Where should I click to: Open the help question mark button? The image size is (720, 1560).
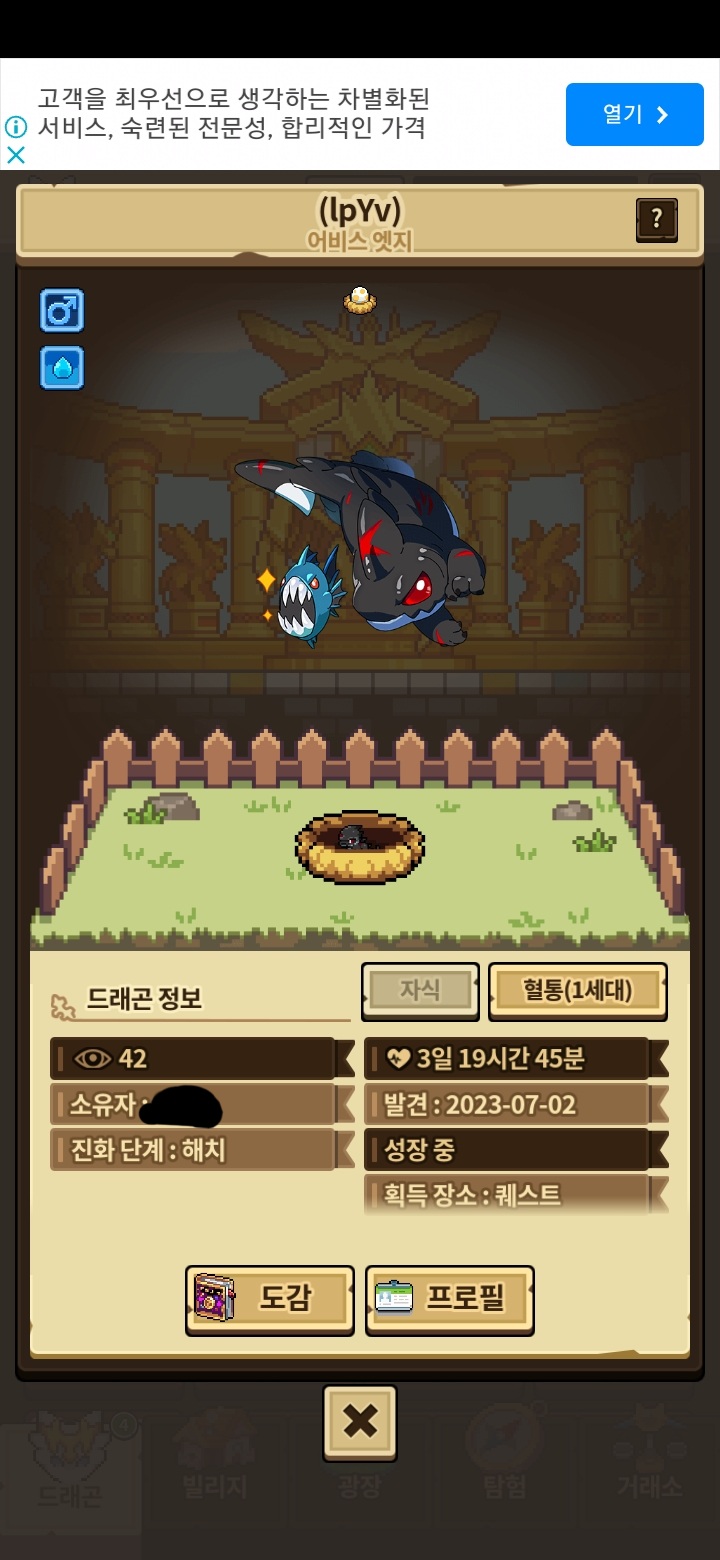pos(657,220)
